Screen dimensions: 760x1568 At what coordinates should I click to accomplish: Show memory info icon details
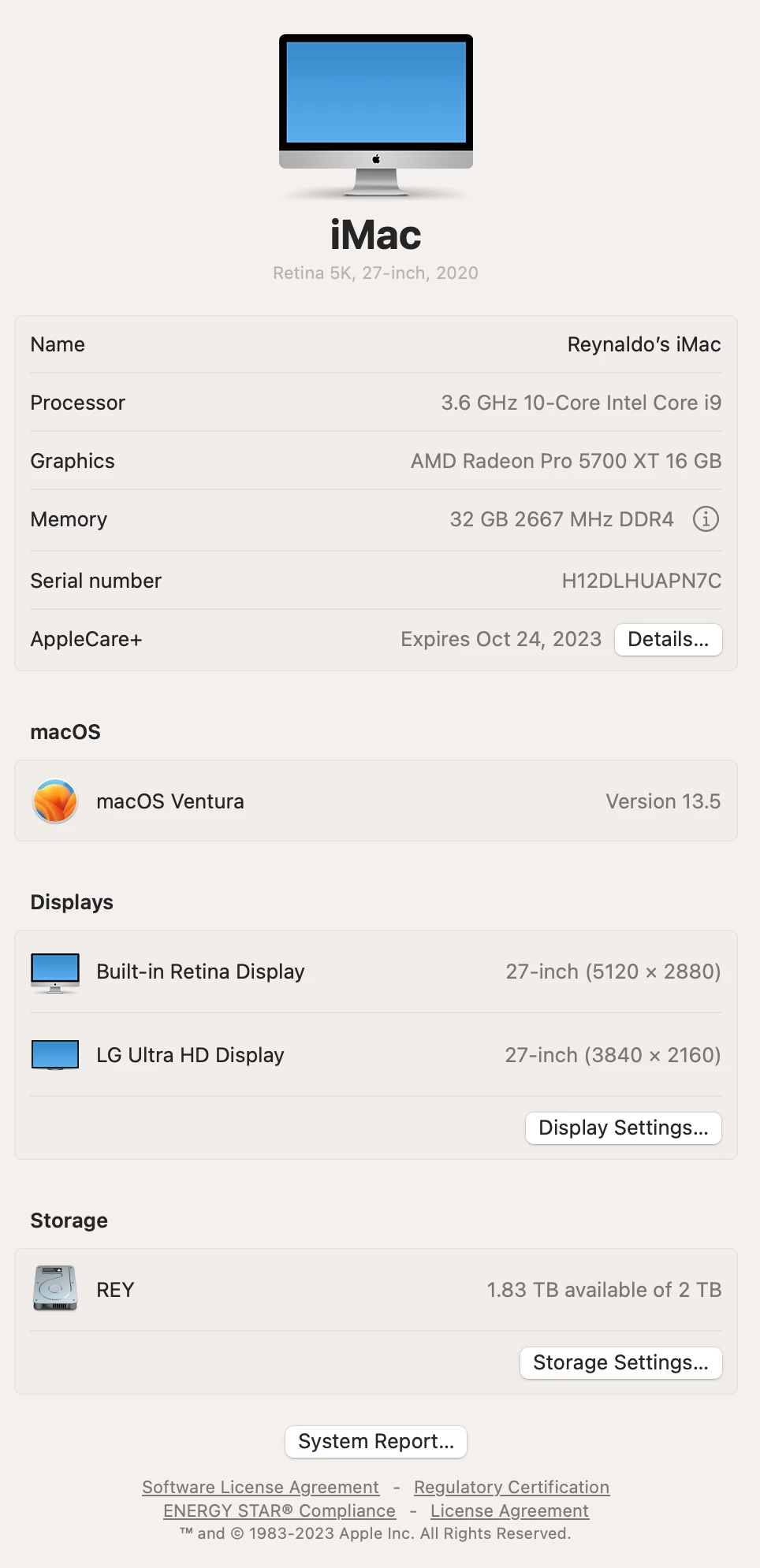[x=706, y=519]
